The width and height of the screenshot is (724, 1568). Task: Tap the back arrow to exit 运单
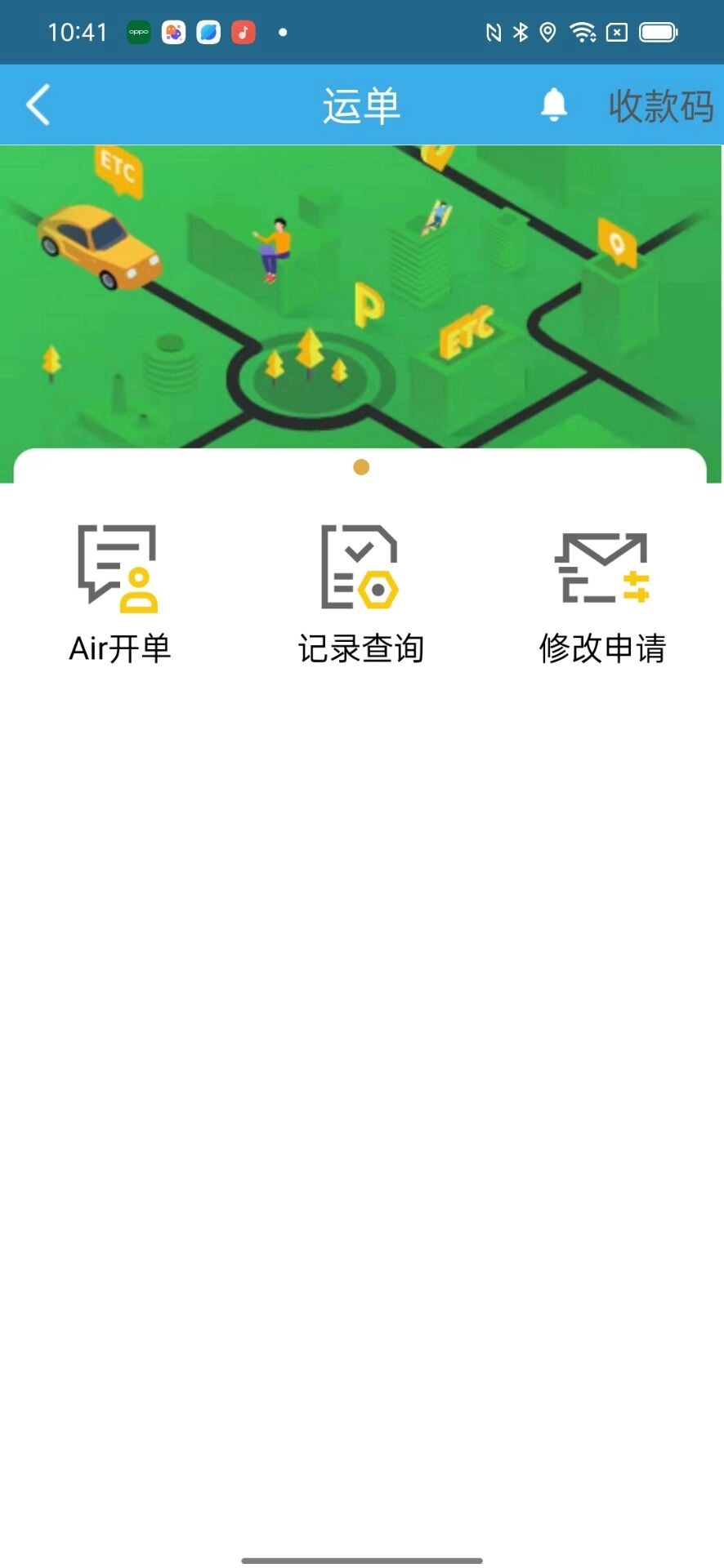click(x=38, y=105)
